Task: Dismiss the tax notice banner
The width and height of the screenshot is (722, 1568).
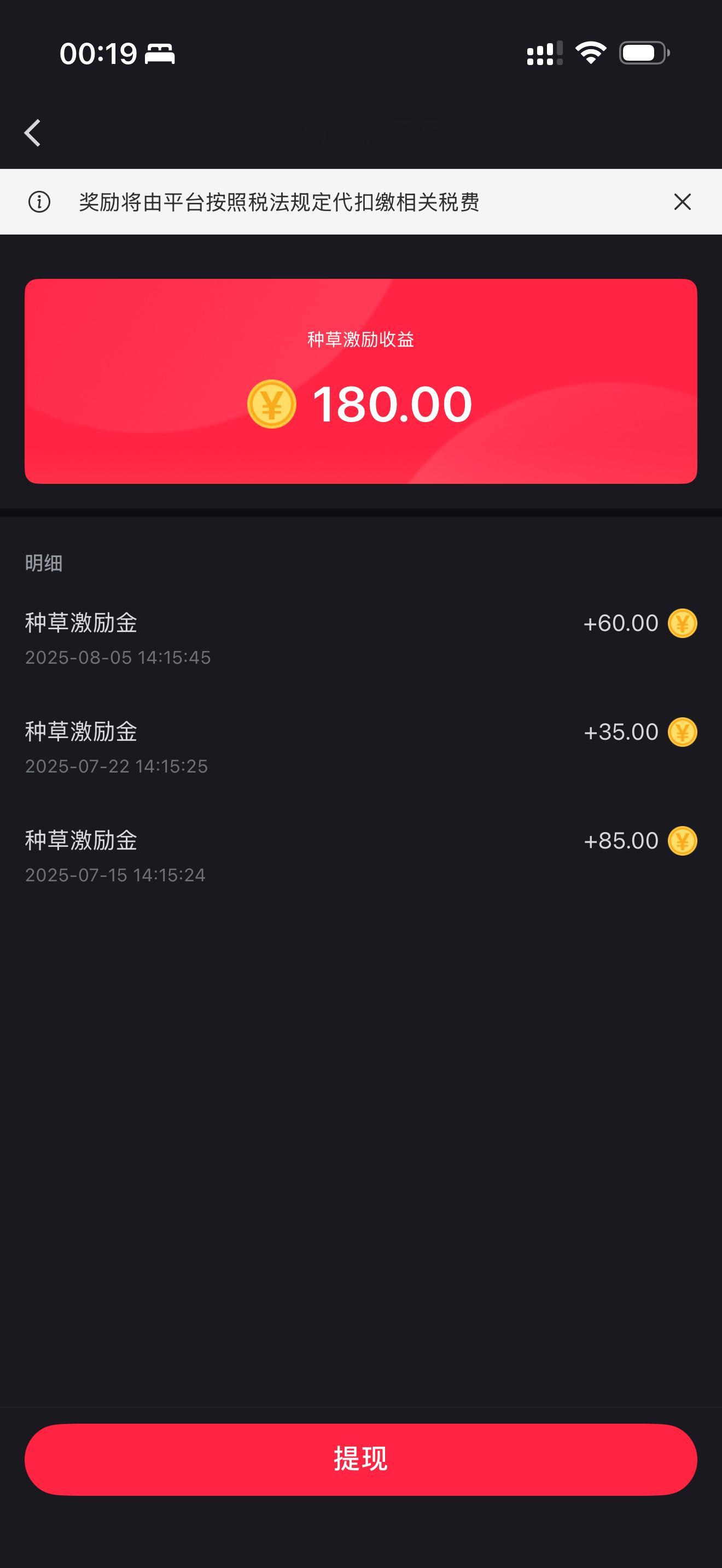Action: [x=683, y=202]
